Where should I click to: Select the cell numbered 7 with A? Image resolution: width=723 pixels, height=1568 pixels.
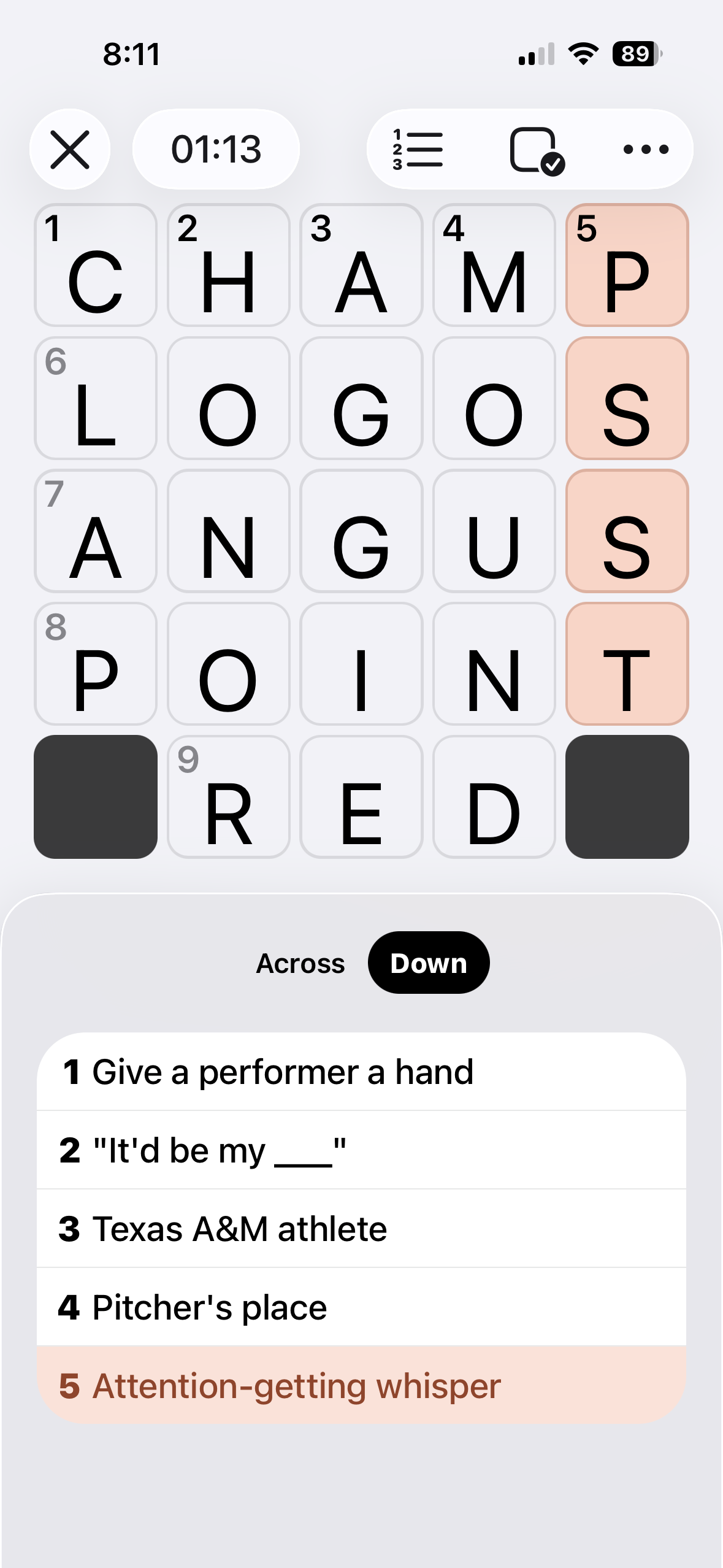tap(96, 531)
